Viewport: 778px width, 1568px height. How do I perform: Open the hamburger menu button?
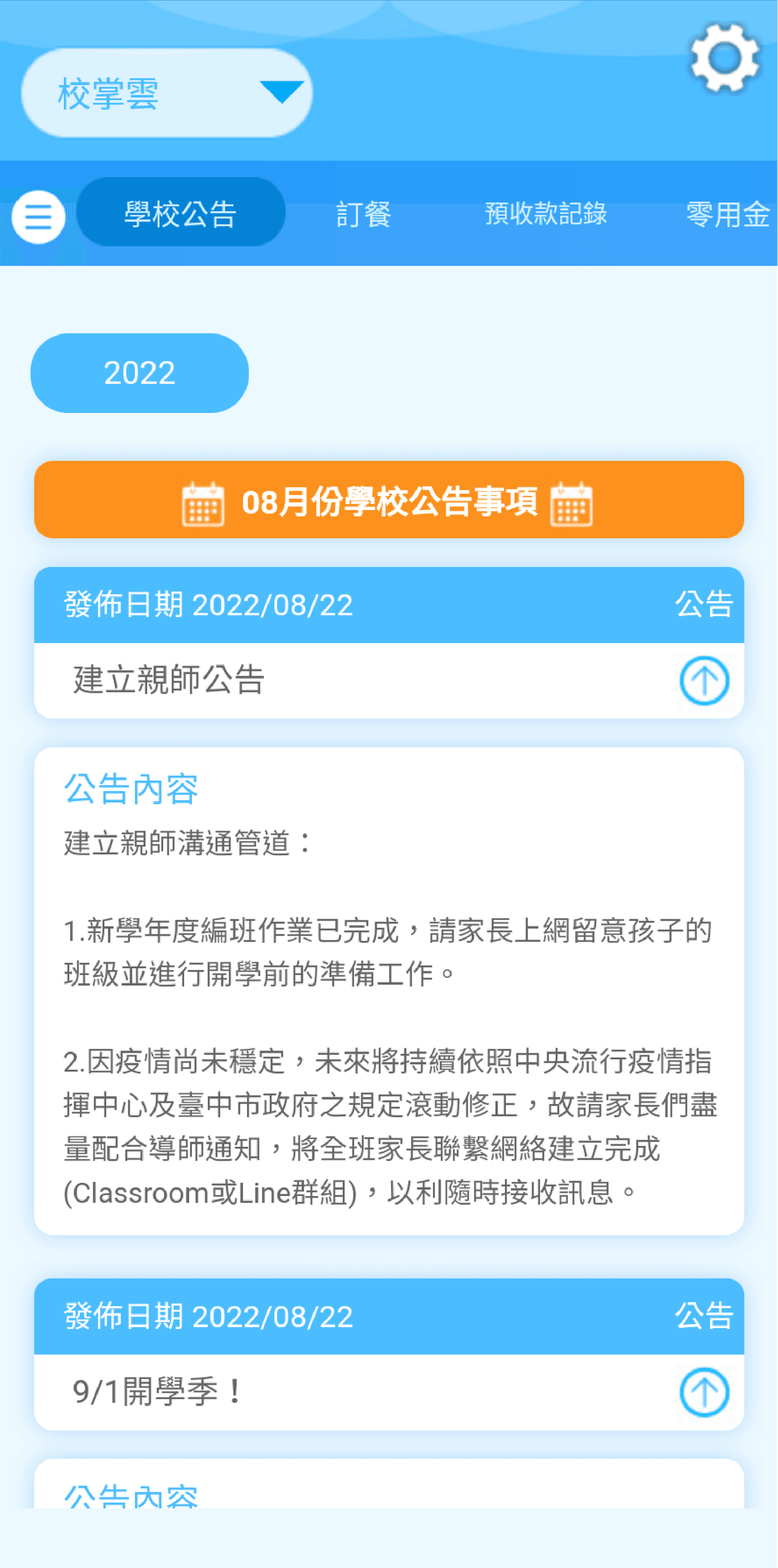tap(38, 217)
